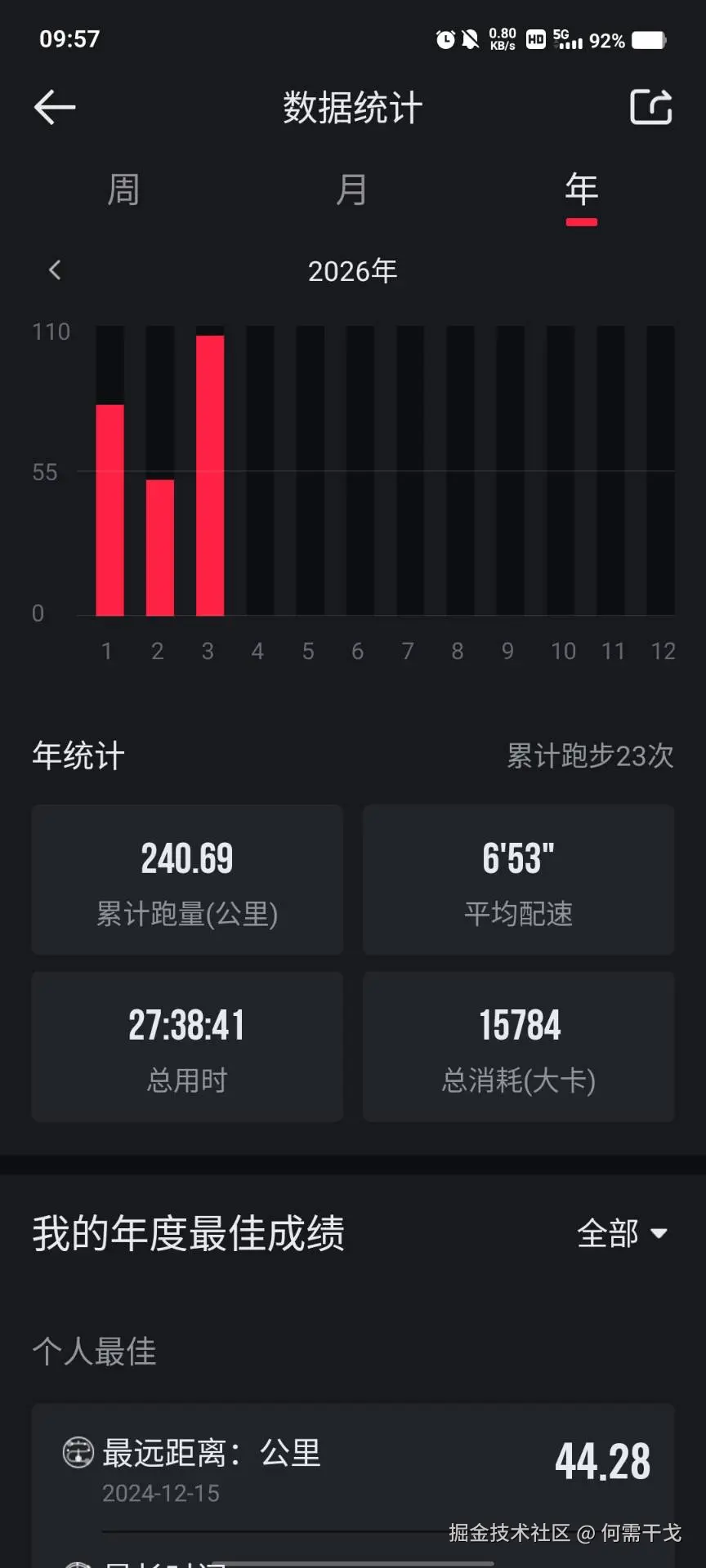
Task: Click the back arrow icon
Action: [x=53, y=107]
